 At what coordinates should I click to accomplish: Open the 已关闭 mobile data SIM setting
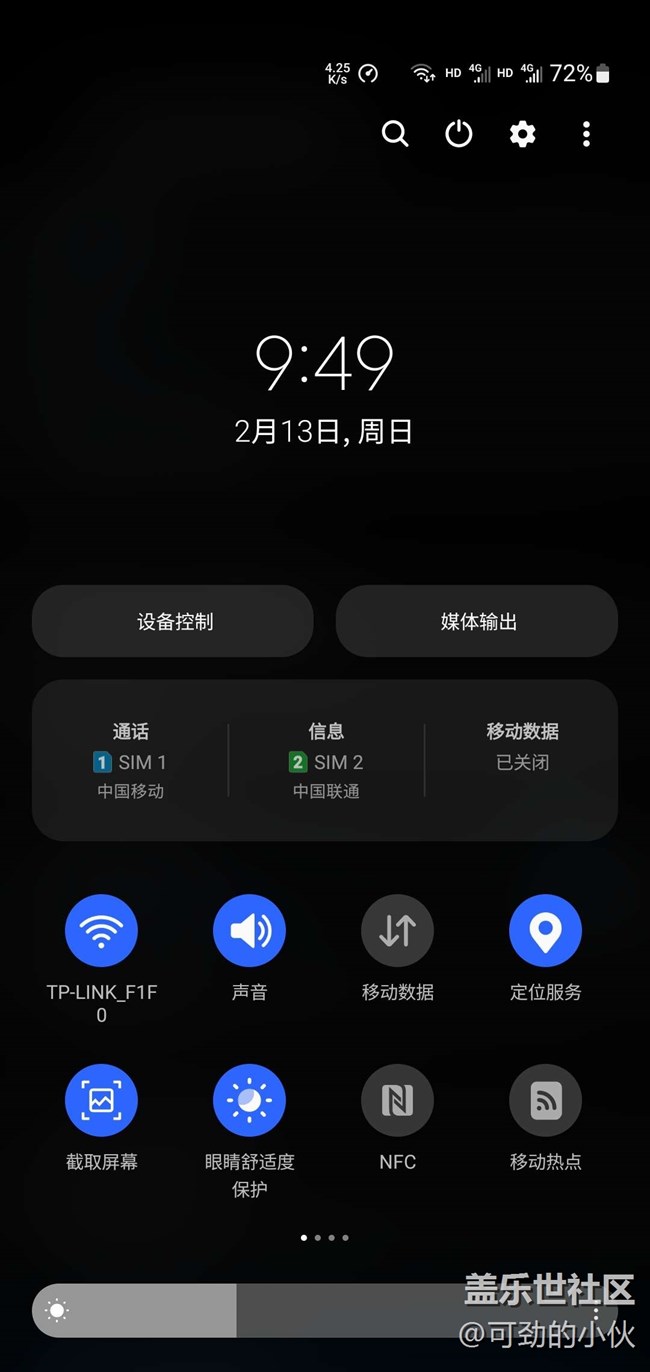[522, 761]
